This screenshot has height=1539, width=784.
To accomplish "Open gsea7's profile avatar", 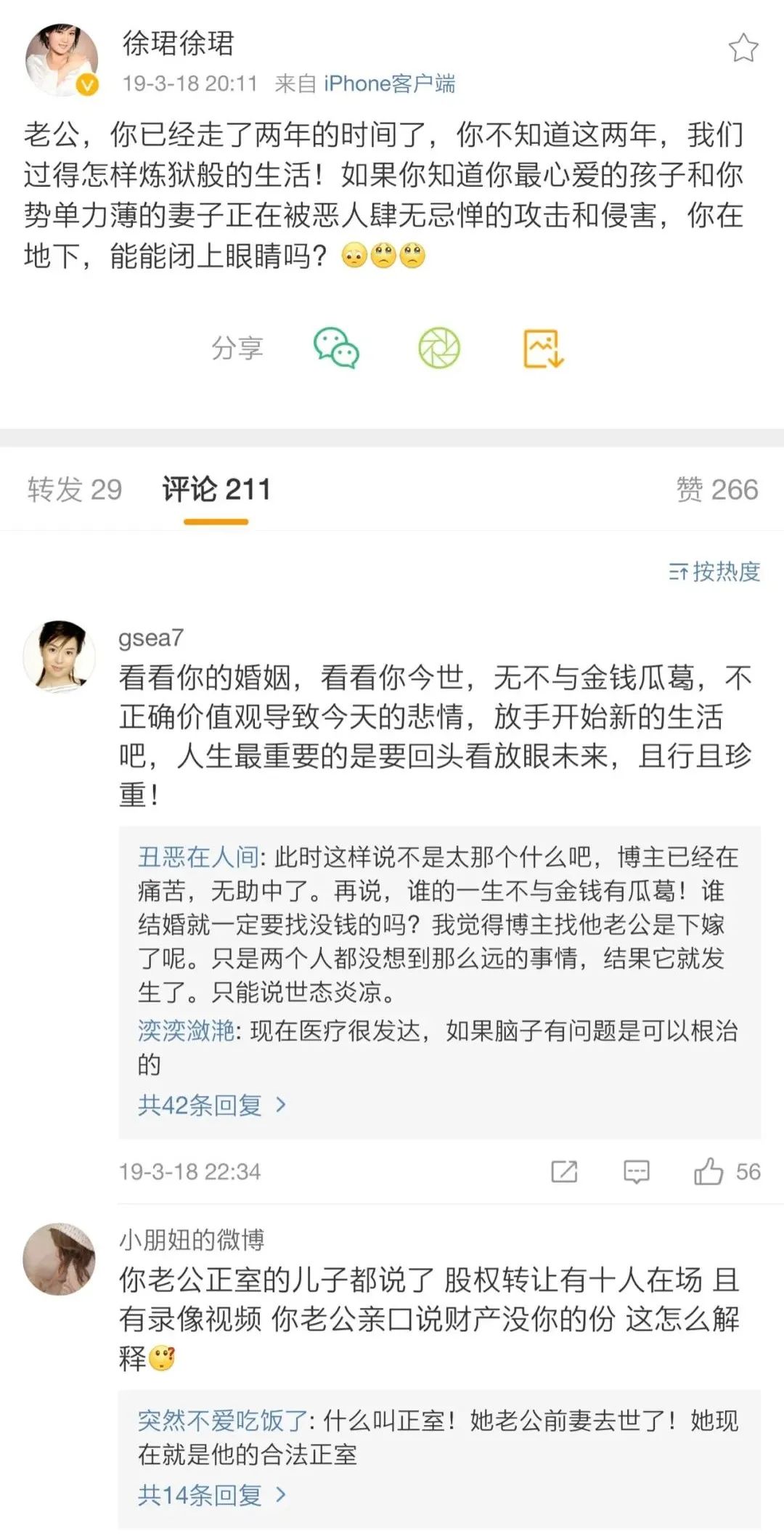I will [x=60, y=656].
